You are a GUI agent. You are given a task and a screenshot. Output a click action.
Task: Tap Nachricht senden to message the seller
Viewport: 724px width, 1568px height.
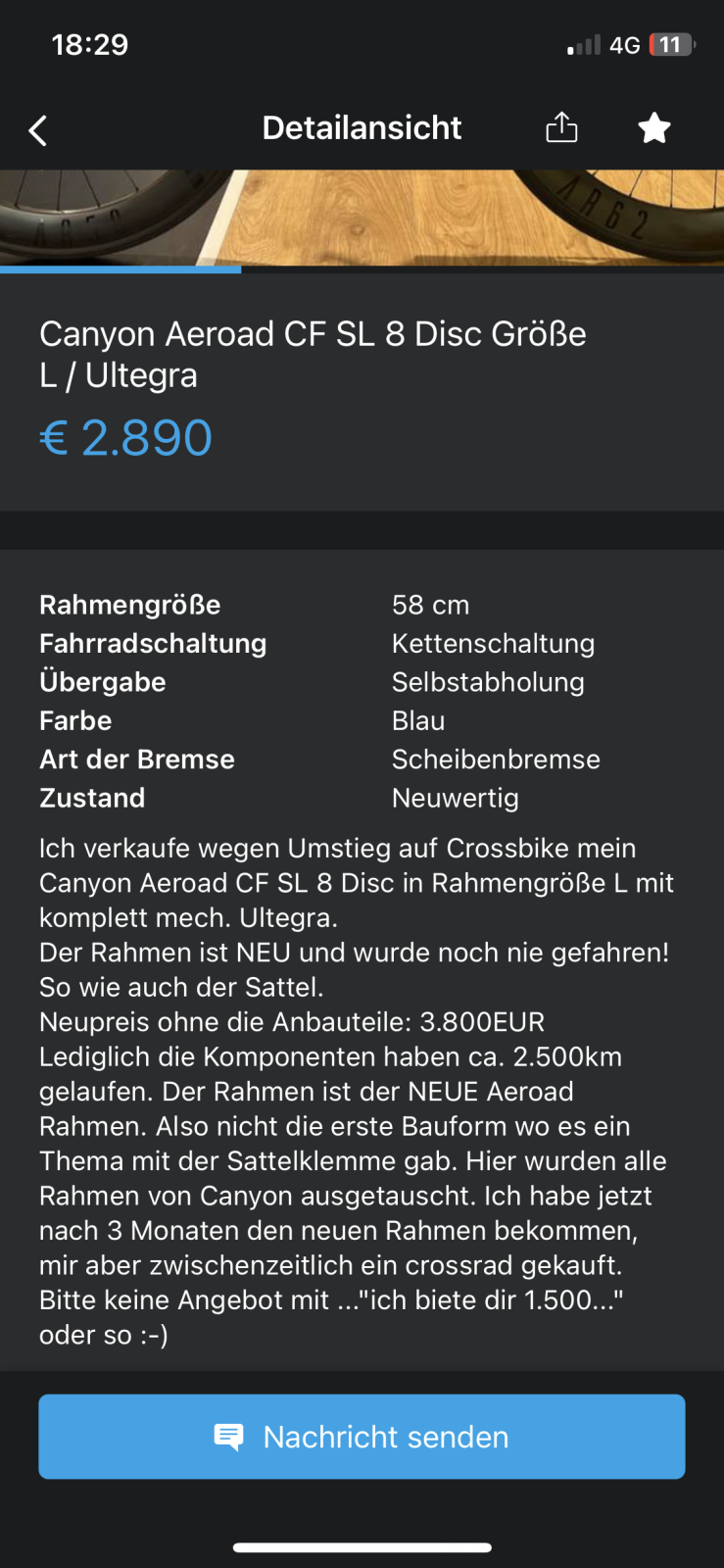click(x=362, y=1436)
